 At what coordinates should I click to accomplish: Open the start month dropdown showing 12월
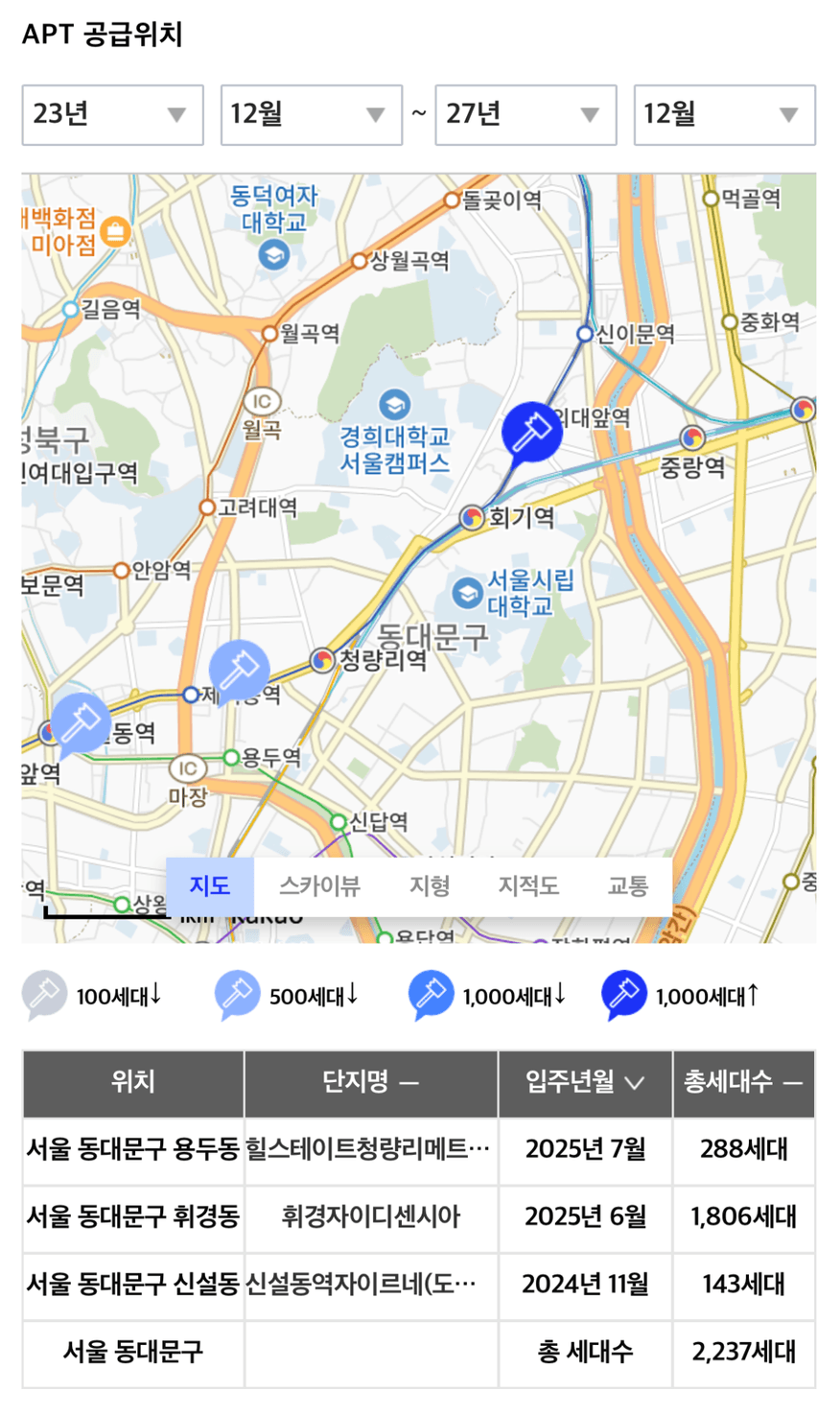tap(311, 115)
